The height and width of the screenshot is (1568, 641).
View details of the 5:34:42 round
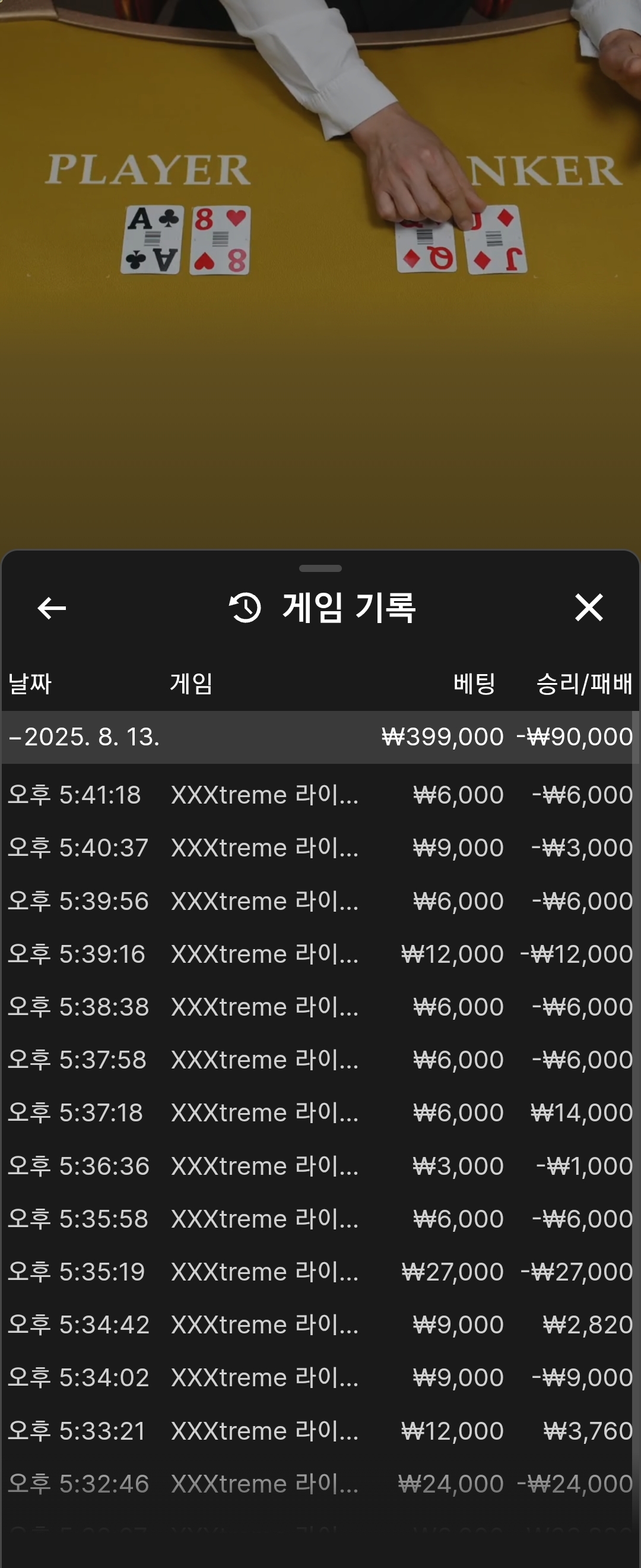(320, 1324)
